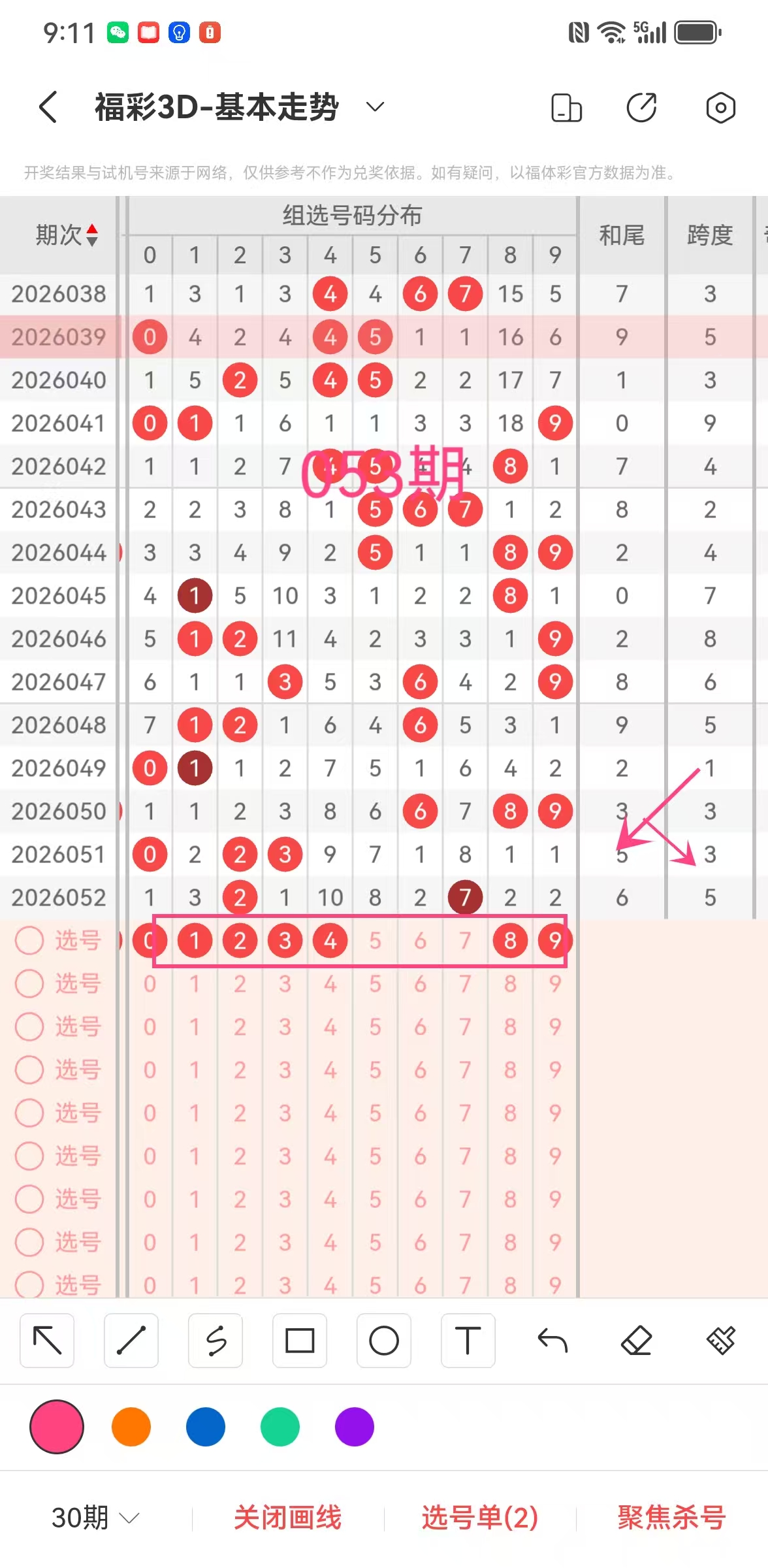Viewport: 768px width, 1568px height.
Task: Undo the last drawing
Action: [552, 1341]
